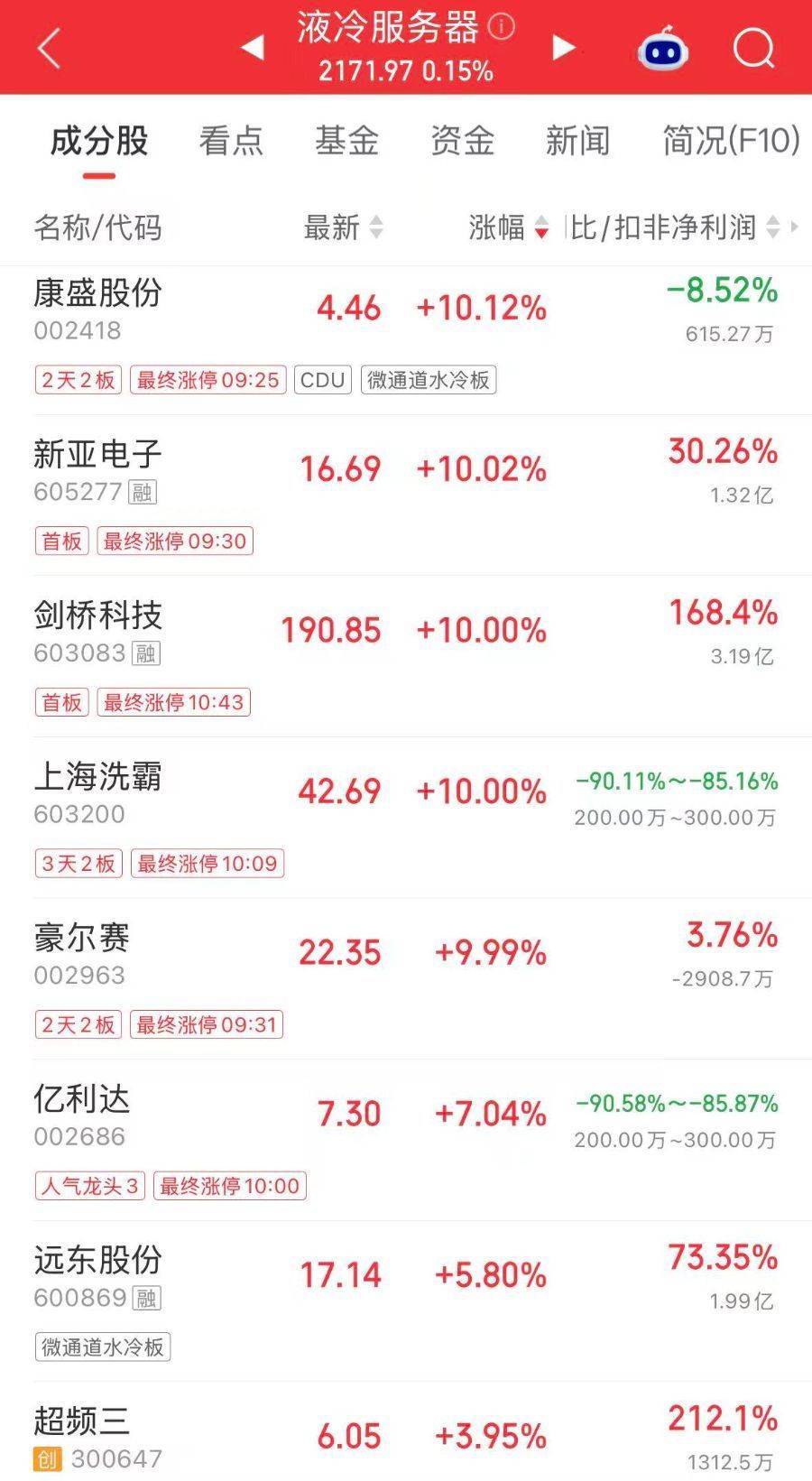
Task: Switch to the 资金 tab
Action: point(462,141)
